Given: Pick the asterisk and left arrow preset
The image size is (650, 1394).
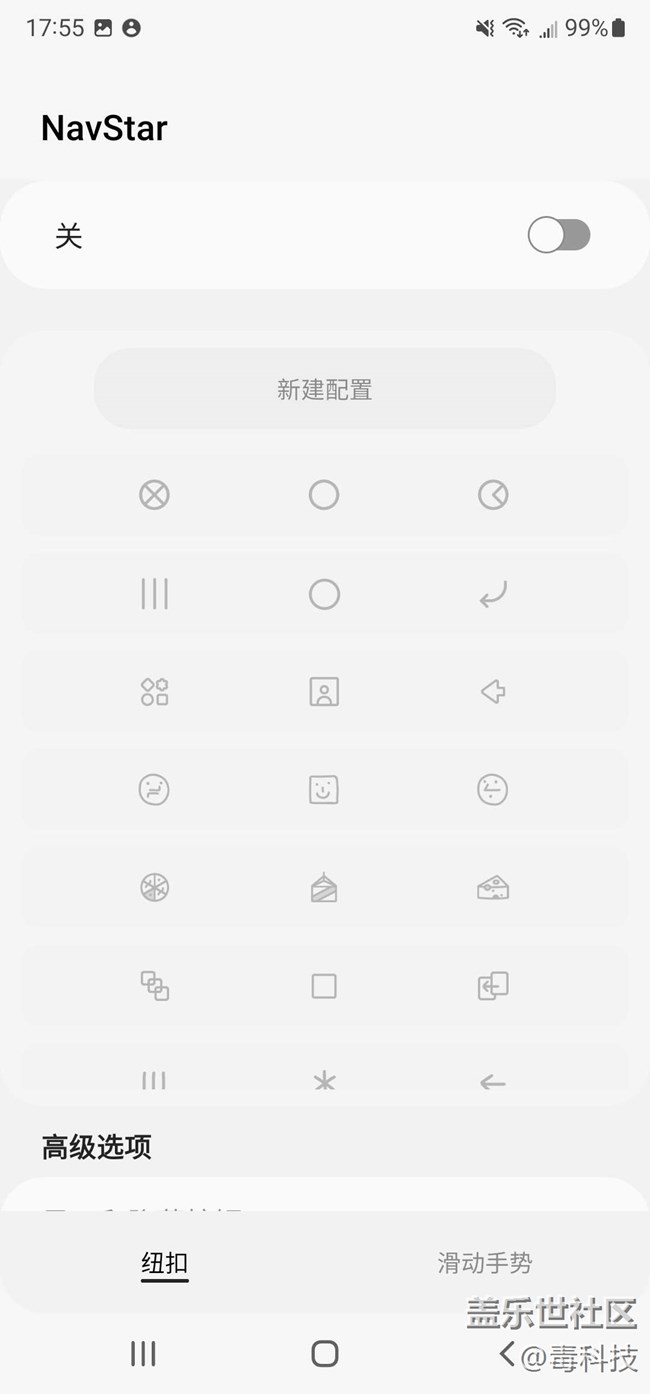Looking at the screenshot, I should coord(324,1075).
